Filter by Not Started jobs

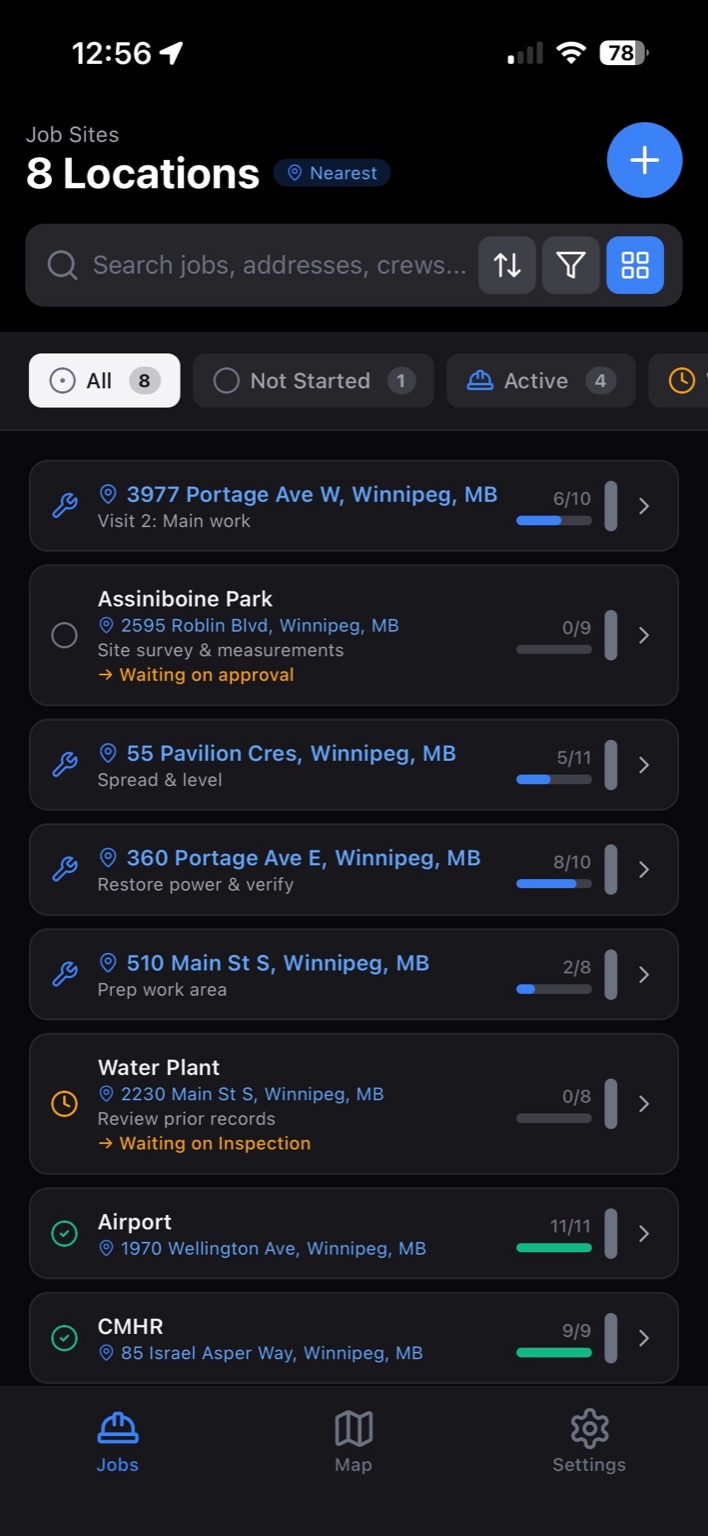tap(313, 381)
